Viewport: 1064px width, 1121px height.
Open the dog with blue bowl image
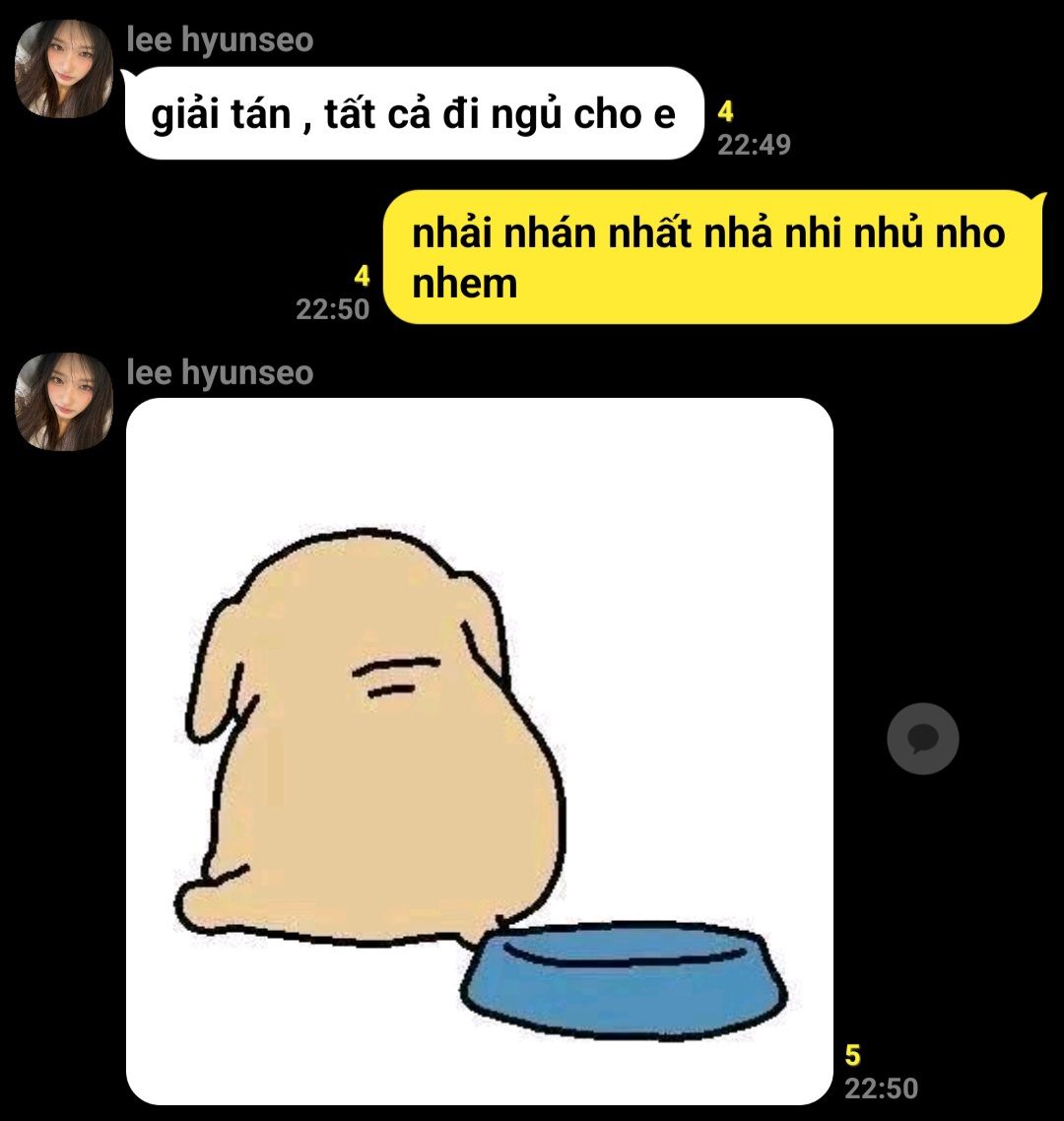coord(479,752)
